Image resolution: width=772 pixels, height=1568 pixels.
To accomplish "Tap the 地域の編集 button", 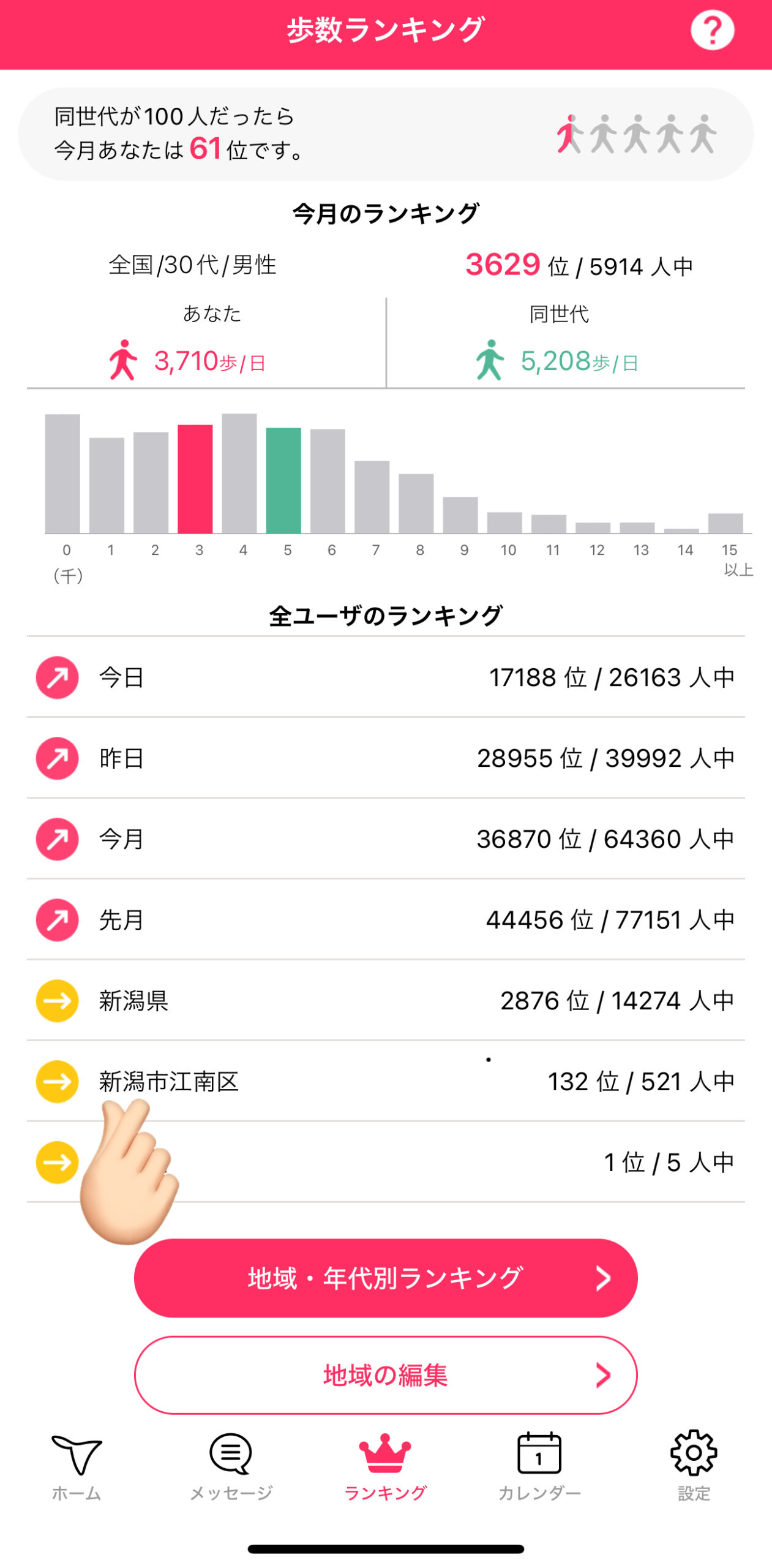I will [386, 1374].
